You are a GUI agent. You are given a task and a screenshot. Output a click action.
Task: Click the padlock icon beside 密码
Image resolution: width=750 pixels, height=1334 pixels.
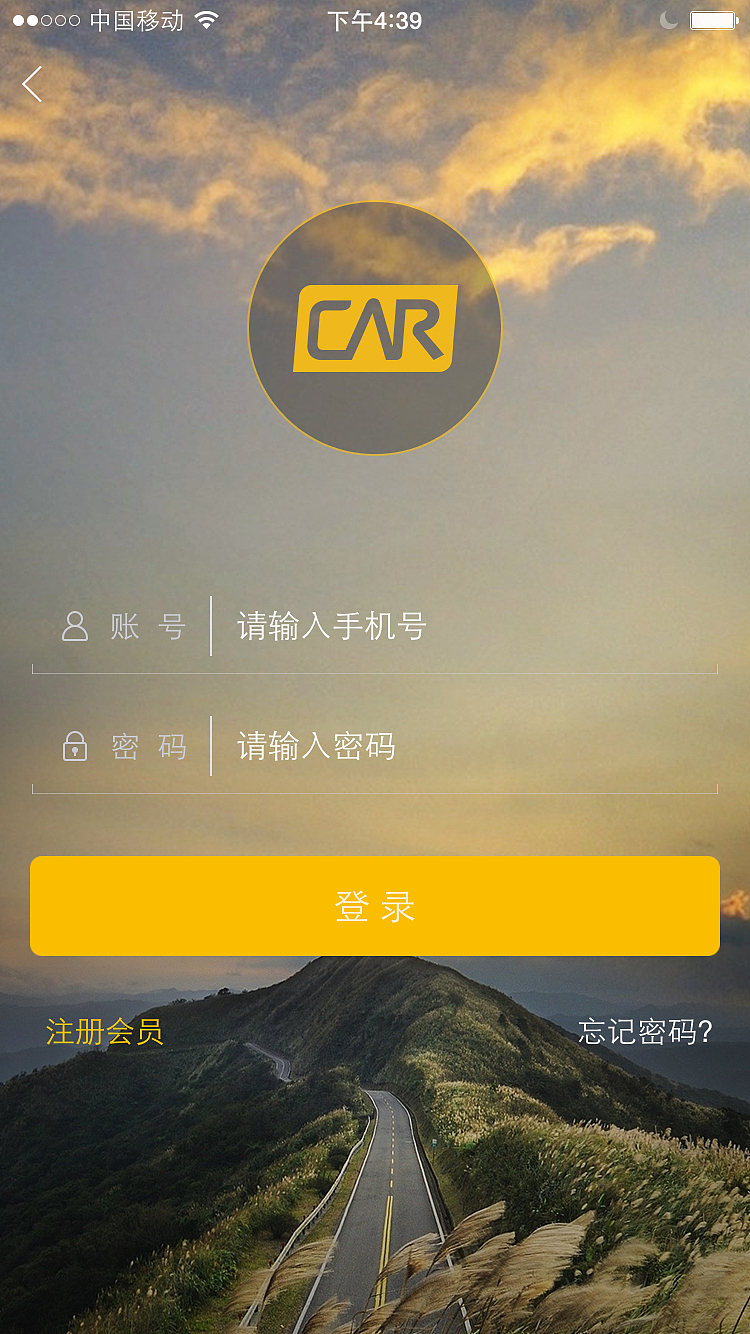click(x=75, y=746)
